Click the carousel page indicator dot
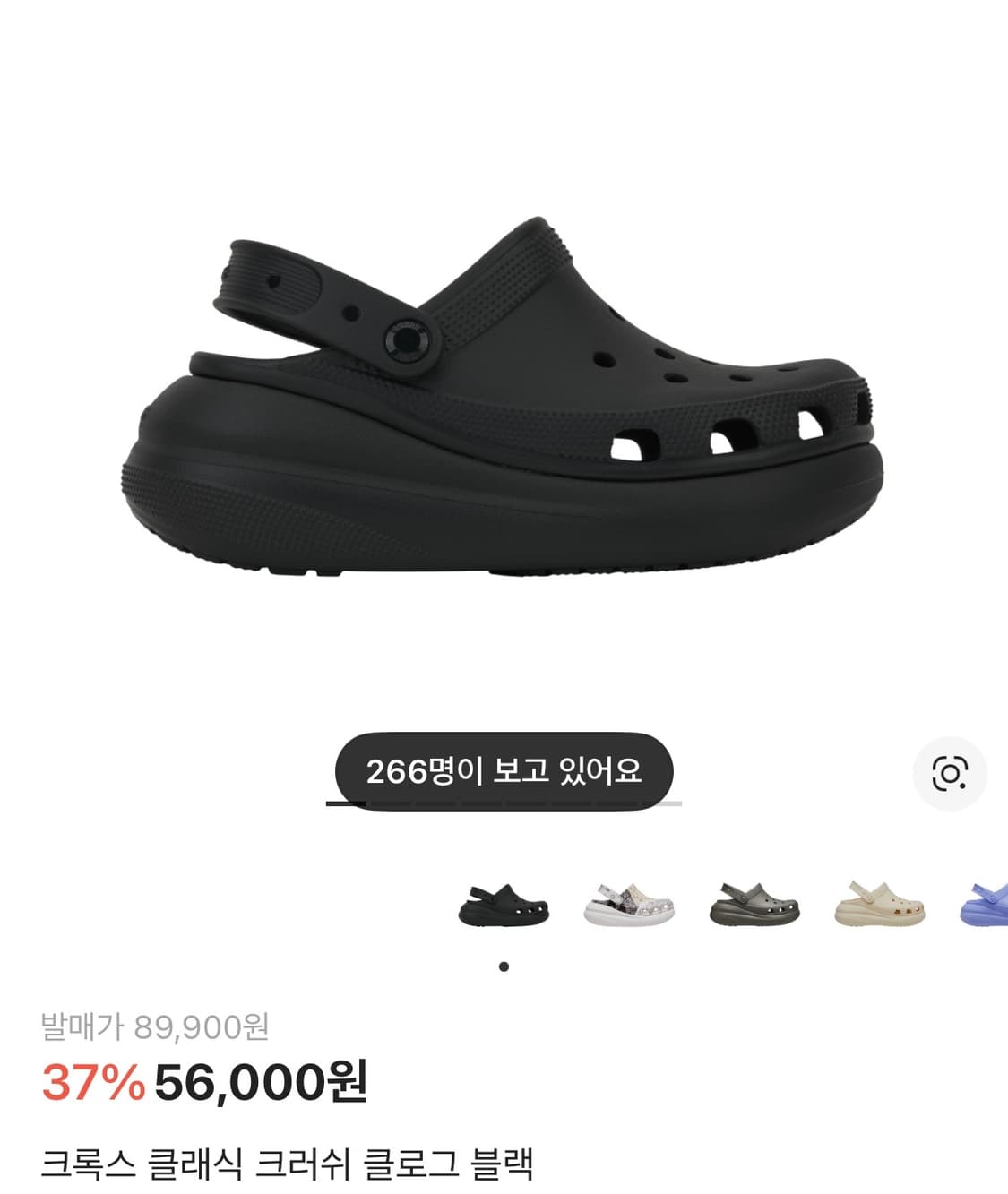The width and height of the screenshot is (1008, 1194). coord(504,967)
